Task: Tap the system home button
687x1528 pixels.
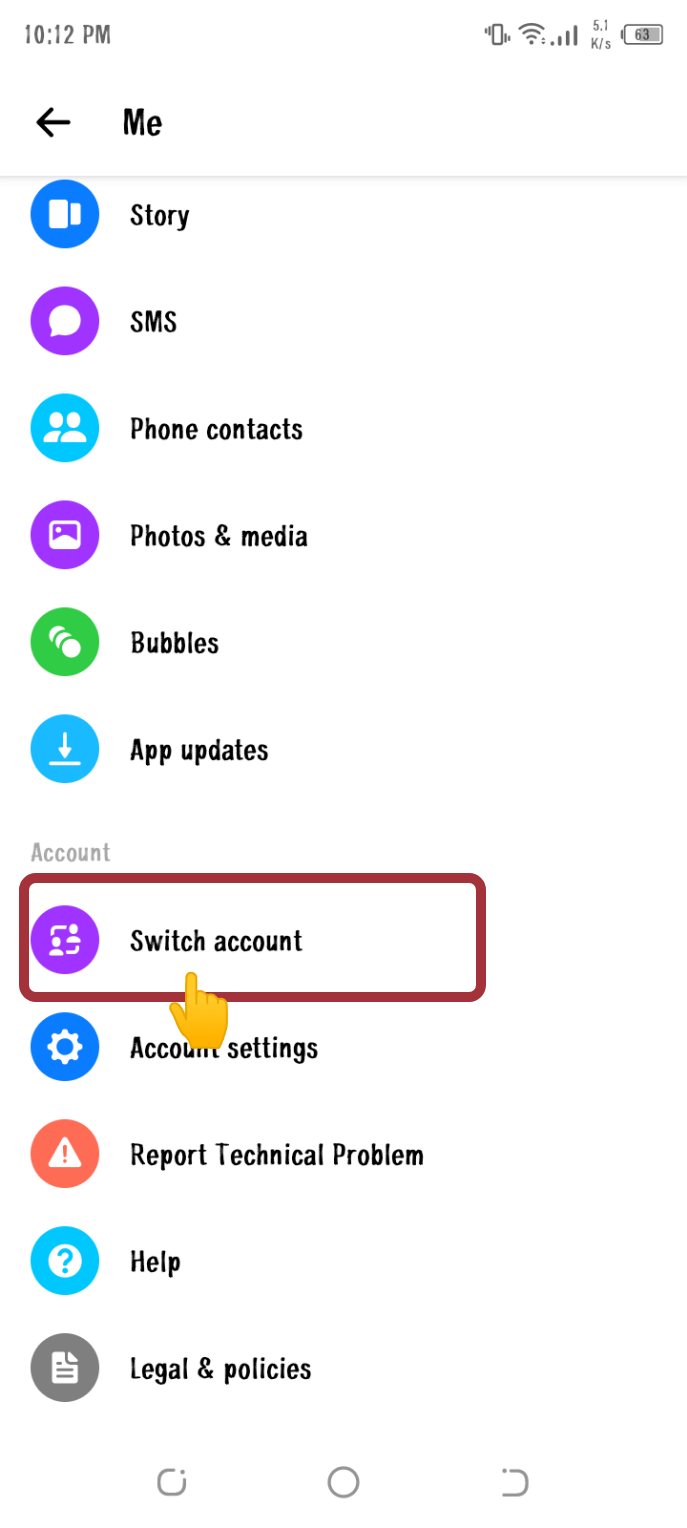Action: [343, 1482]
